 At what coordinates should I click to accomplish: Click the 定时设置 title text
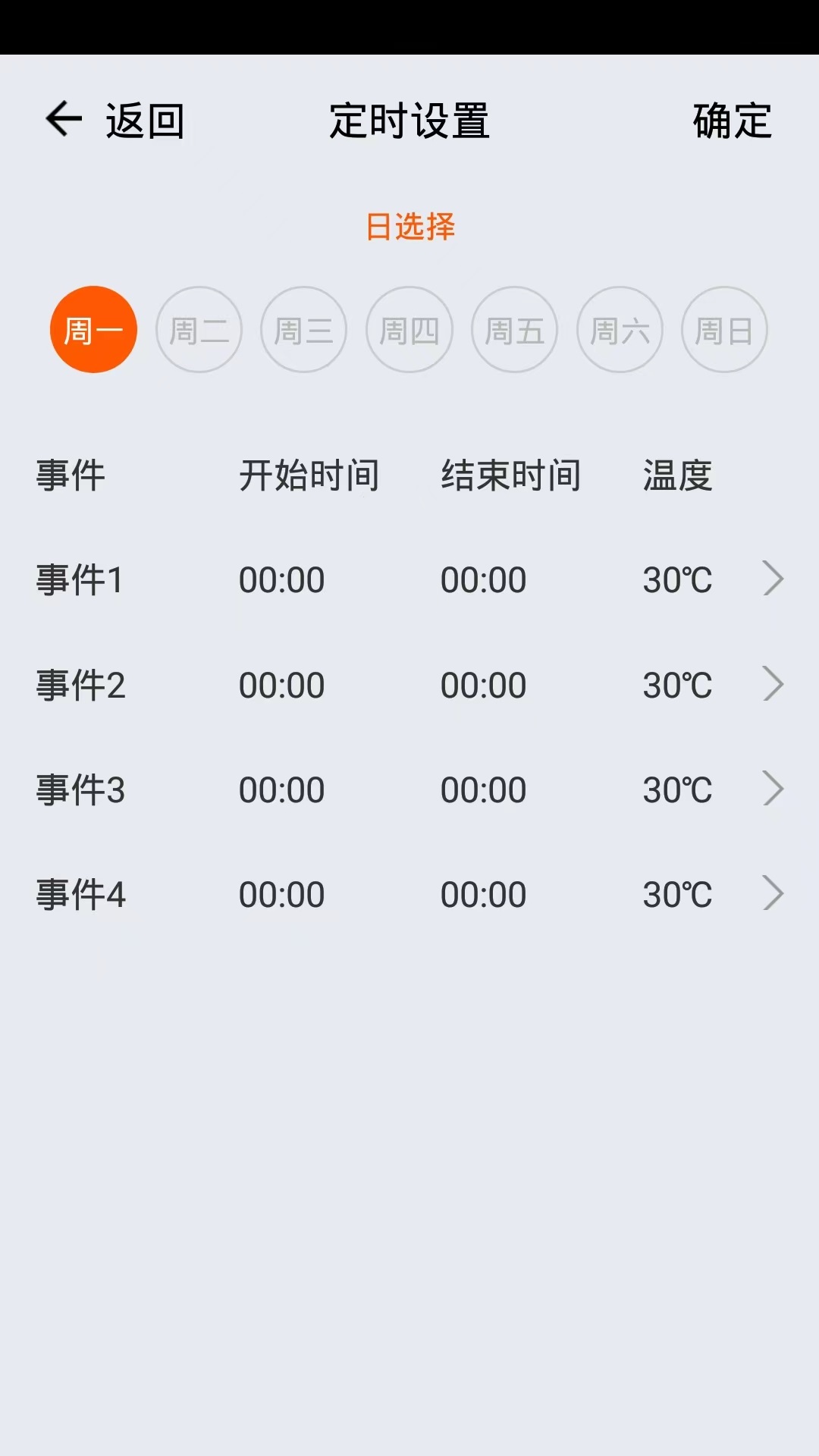(409, 120)
